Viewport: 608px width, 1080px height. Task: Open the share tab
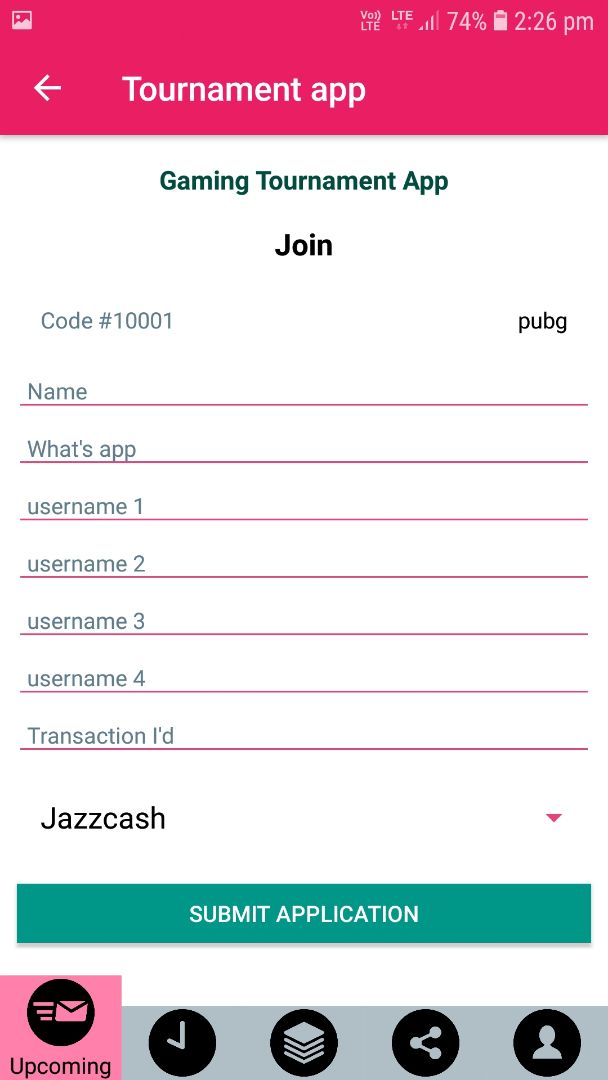pos(426,1043)
